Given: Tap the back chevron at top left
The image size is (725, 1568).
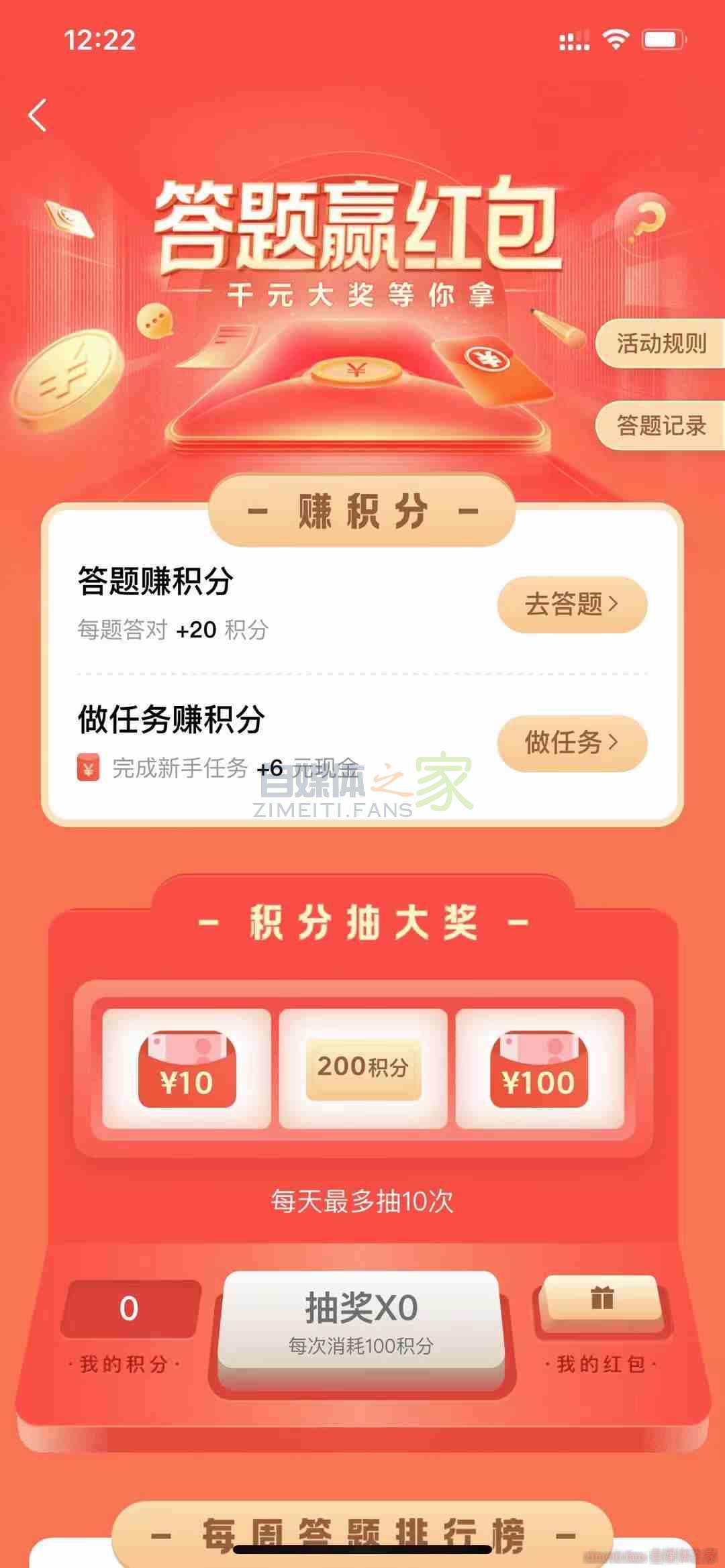Looking at the screenshot, I should [38, 115].
